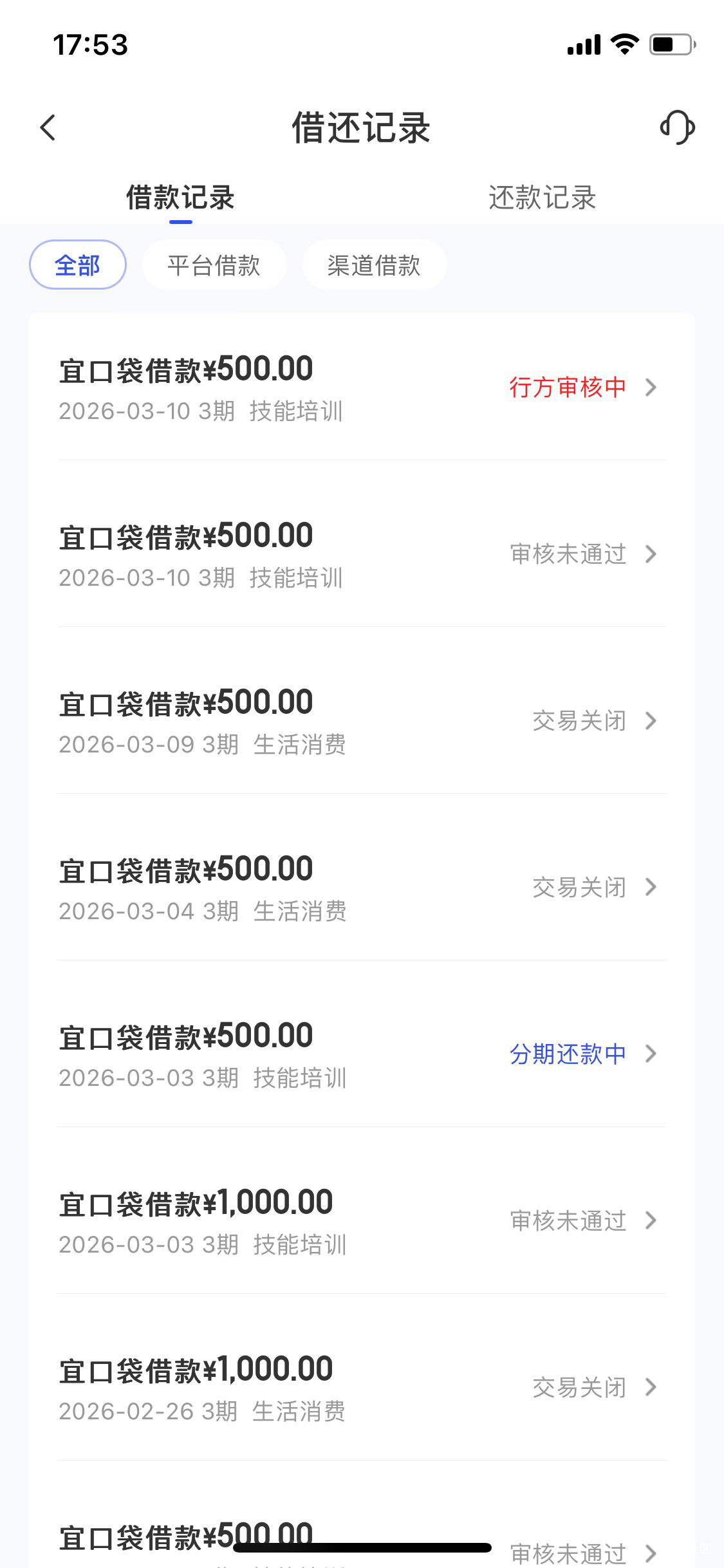View the loan marked 分期还款中

pos(360,1054)
